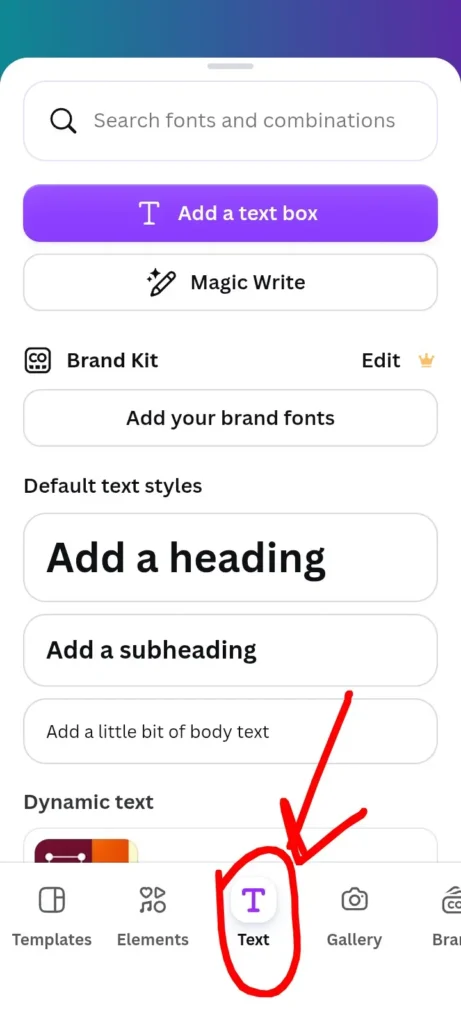Go to the Gallery tab
461x1024 pixels.
click(355, 916)
